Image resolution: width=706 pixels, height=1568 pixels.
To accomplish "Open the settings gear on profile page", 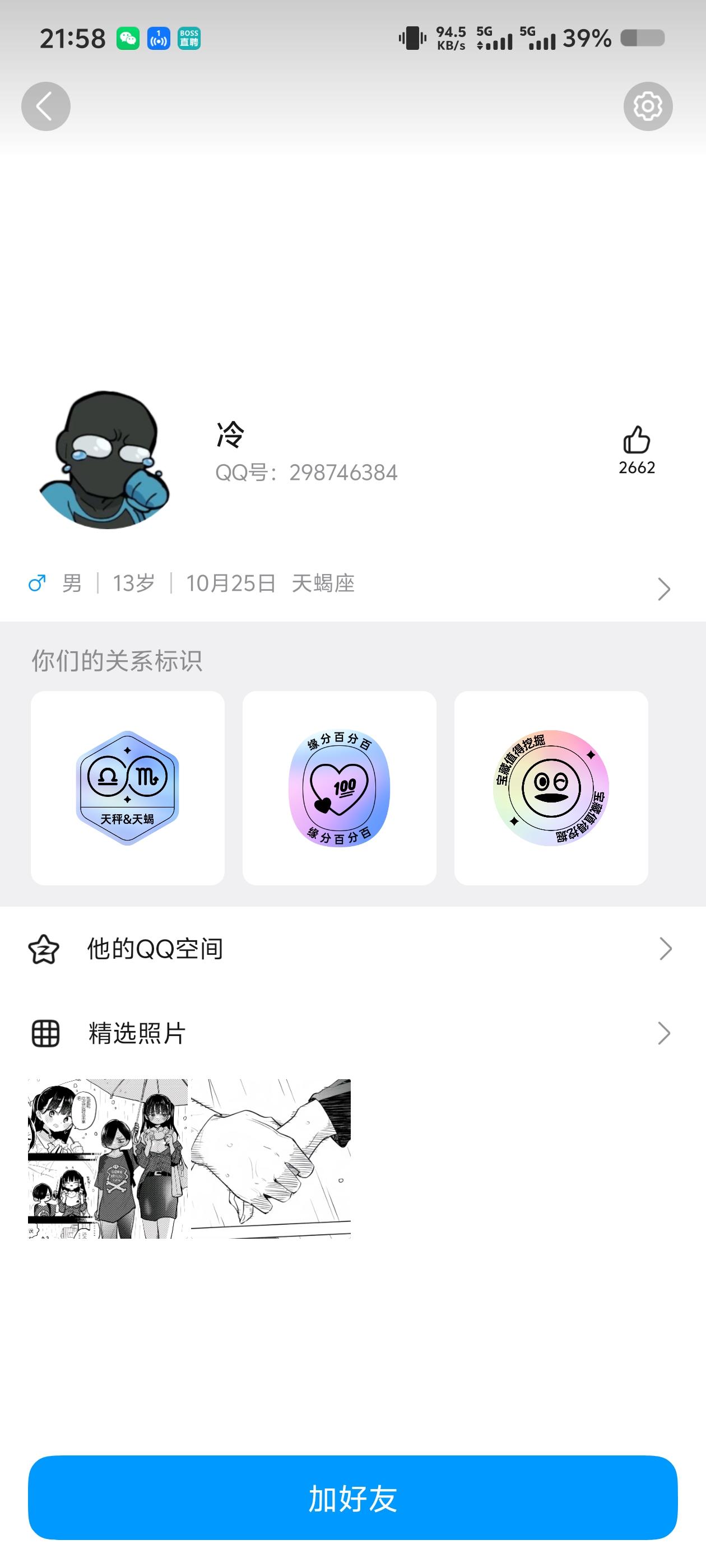I will pos(648,105).
